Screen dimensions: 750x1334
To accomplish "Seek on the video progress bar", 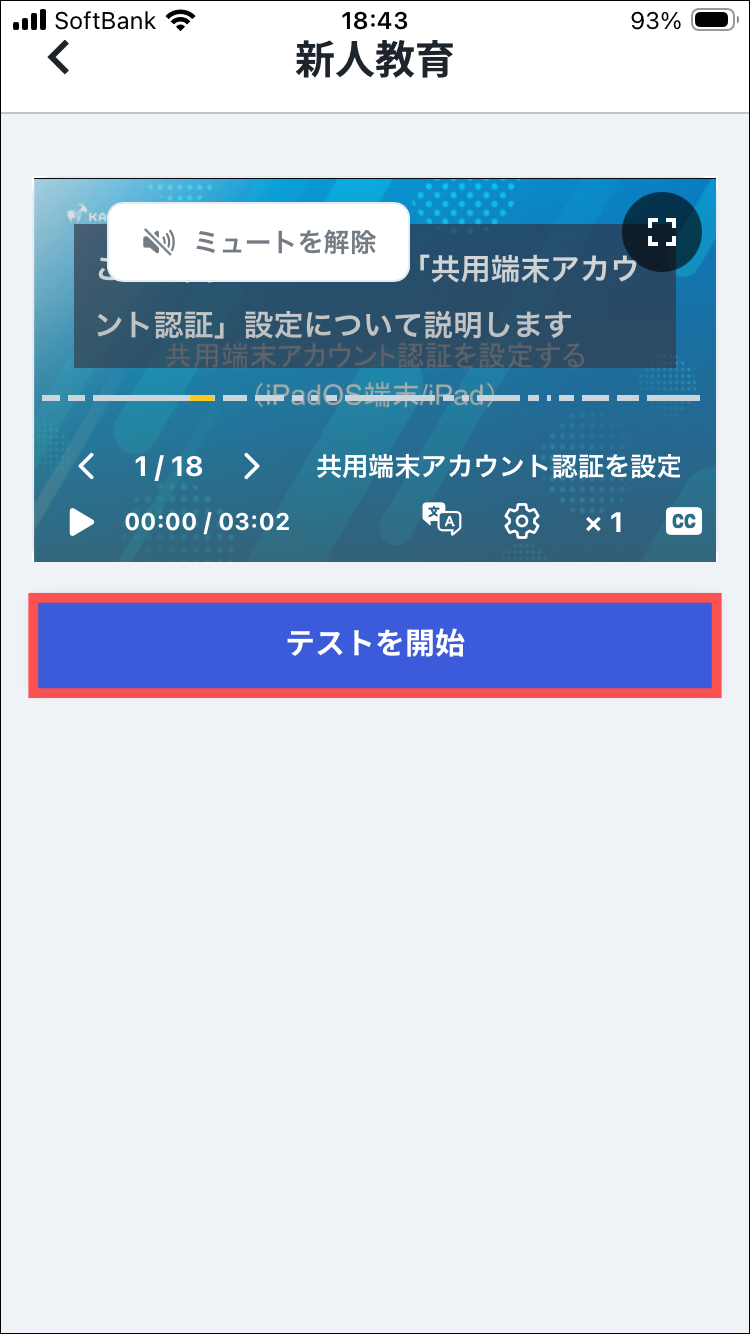I will (x=370, y=398).
